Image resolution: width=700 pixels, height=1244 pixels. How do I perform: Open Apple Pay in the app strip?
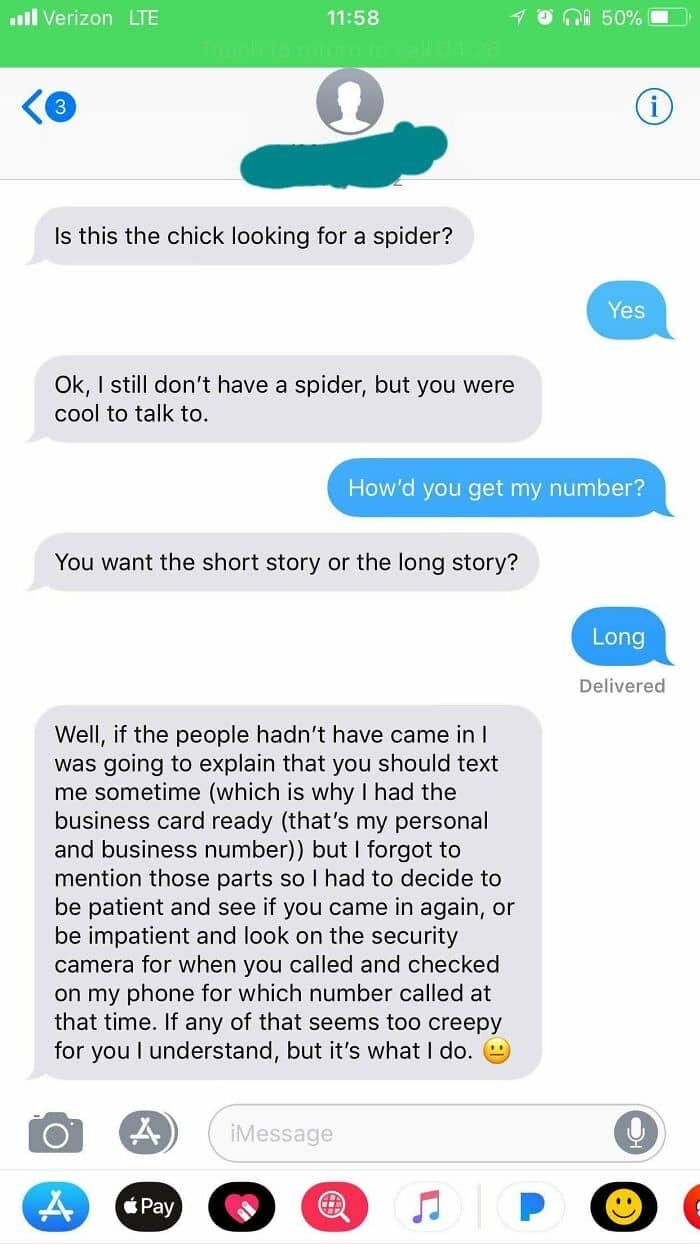tap(149, 1206)
